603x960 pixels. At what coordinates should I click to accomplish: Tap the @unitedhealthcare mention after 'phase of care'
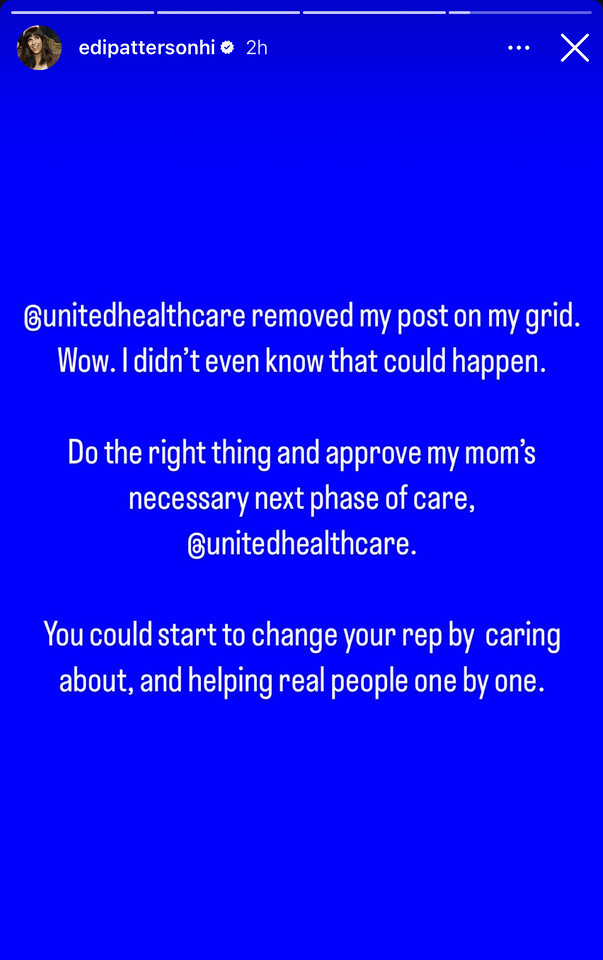click(x=301, y=544)
